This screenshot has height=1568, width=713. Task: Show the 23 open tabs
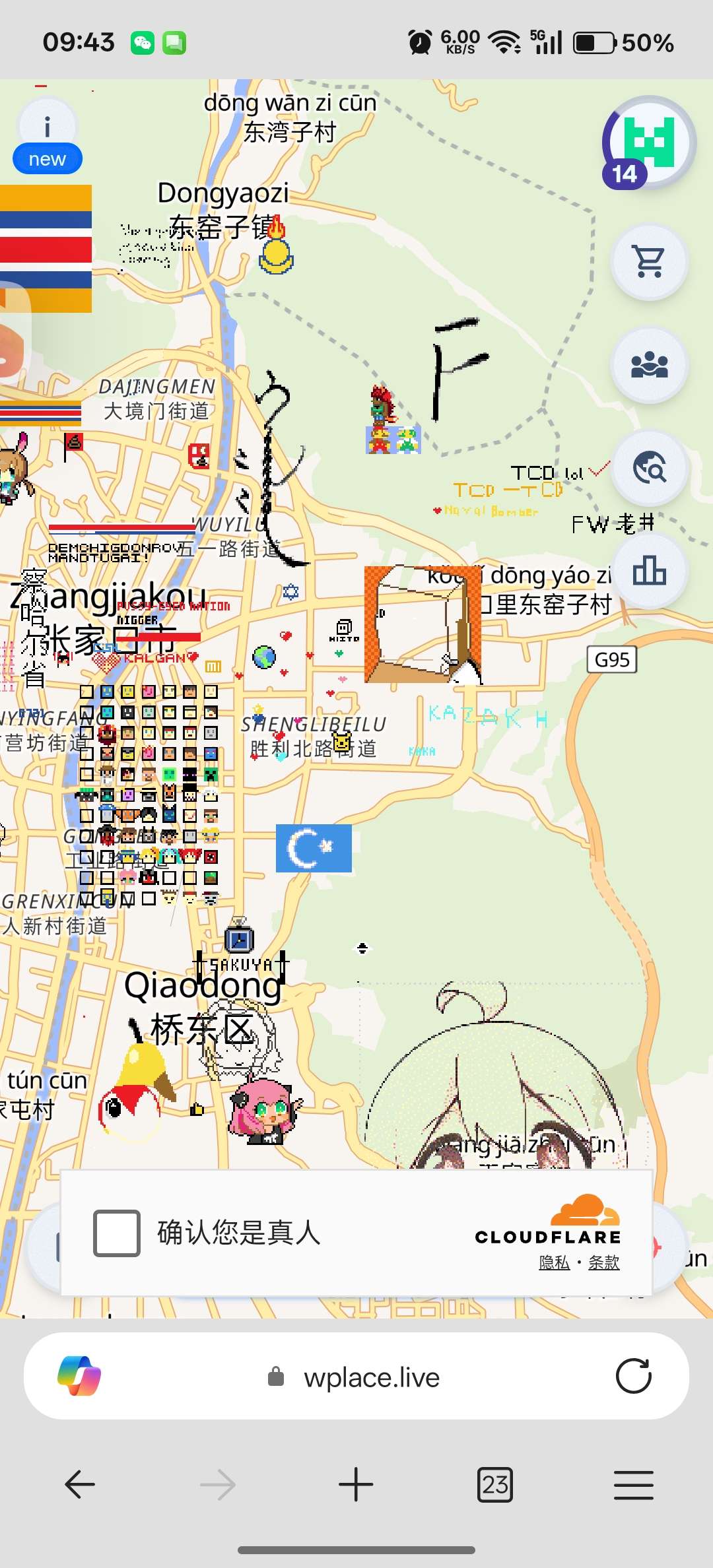coord(494,1485)
